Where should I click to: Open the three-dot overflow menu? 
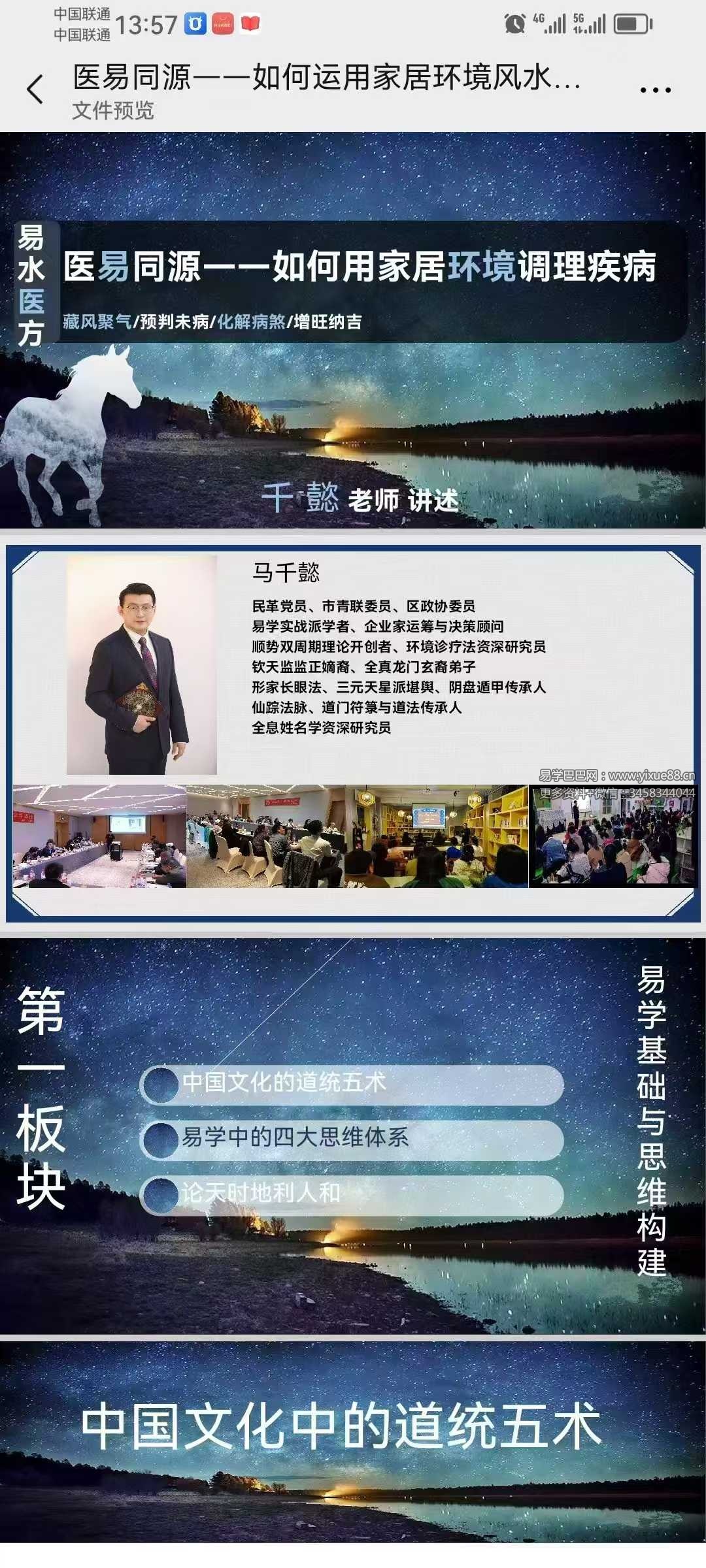[x=655, y=90]
